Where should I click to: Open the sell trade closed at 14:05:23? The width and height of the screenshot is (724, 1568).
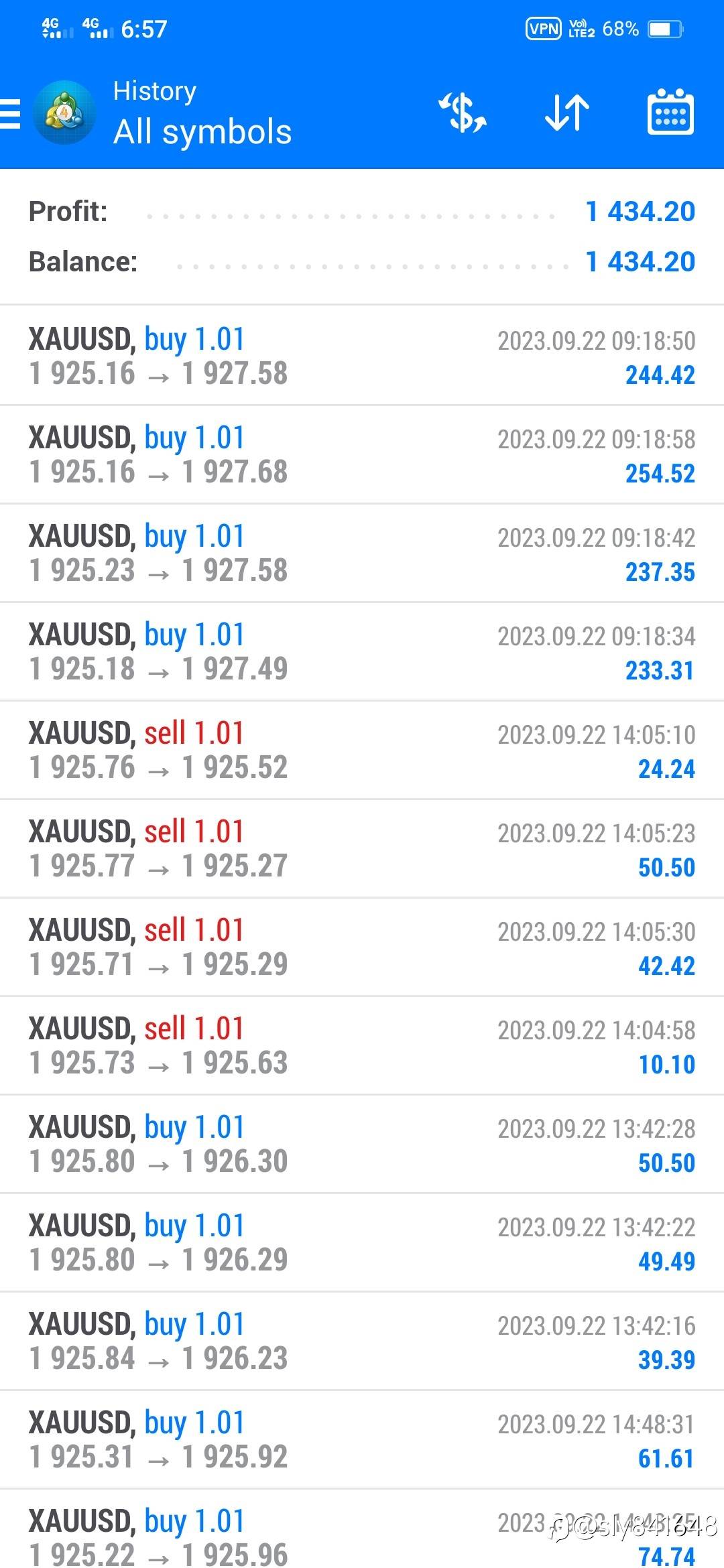click(362, 848)
